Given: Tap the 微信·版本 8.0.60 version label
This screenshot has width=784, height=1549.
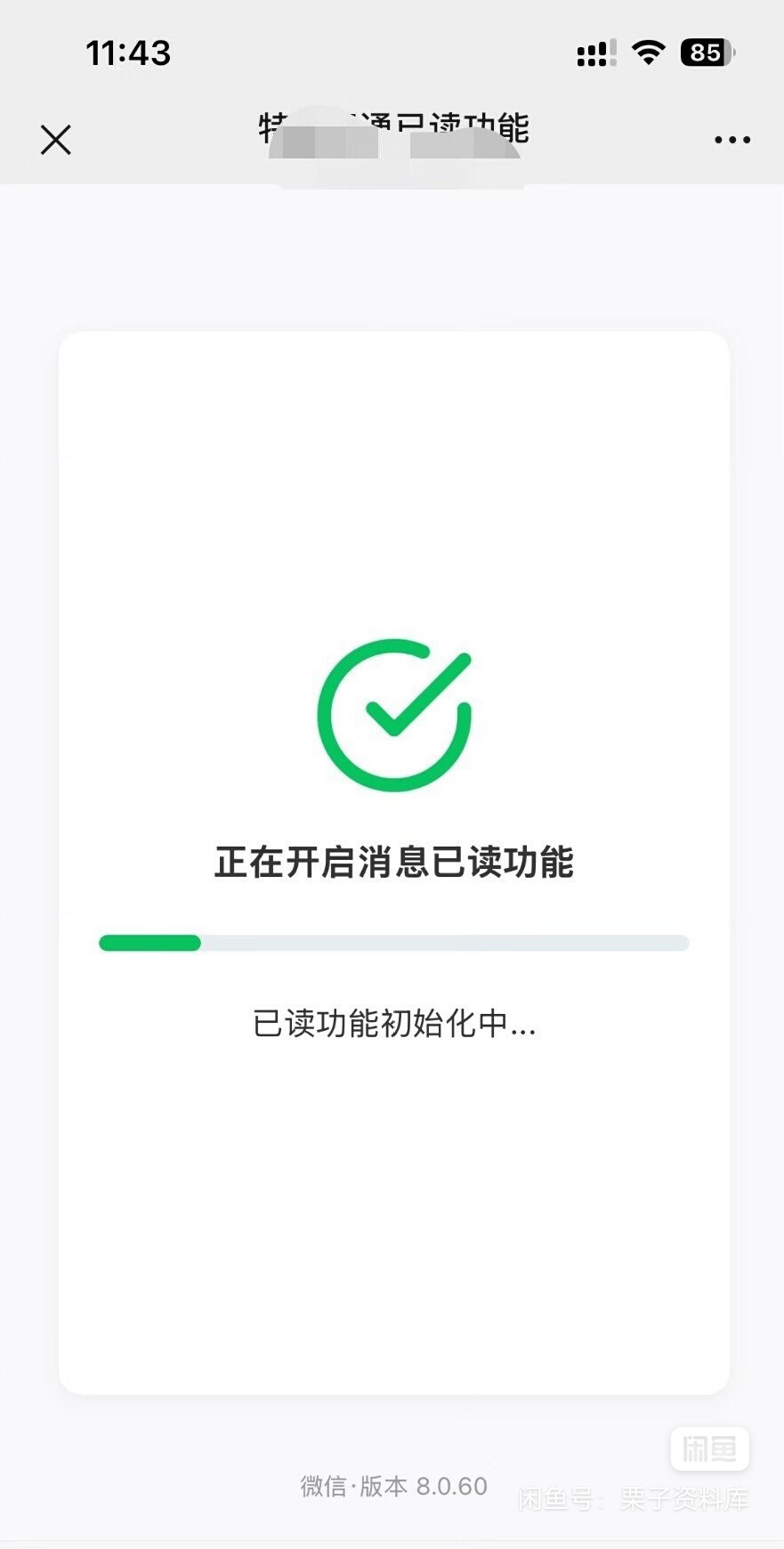Looking at the screenshot, I should 392,1485.
